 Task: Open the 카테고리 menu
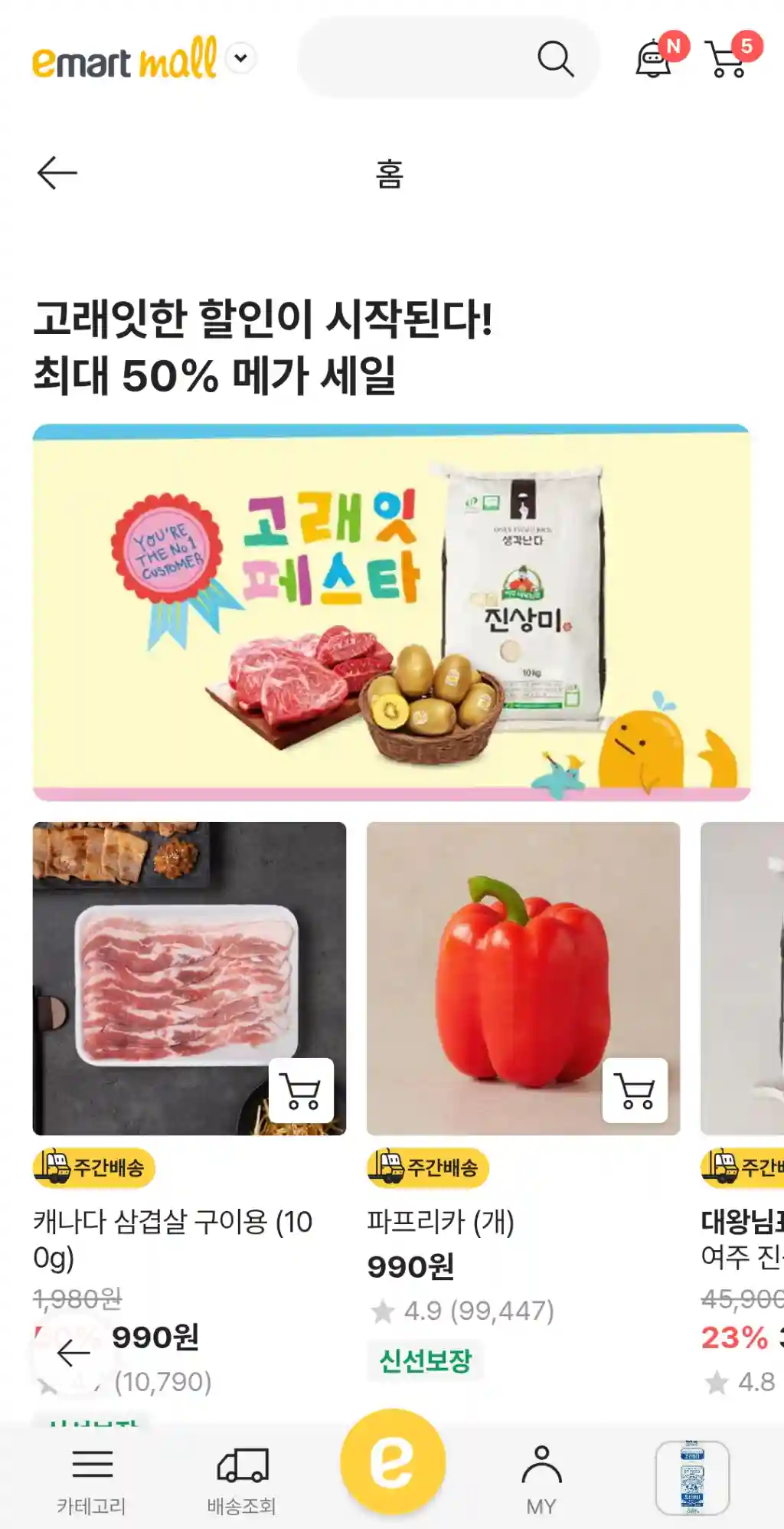92,1480
